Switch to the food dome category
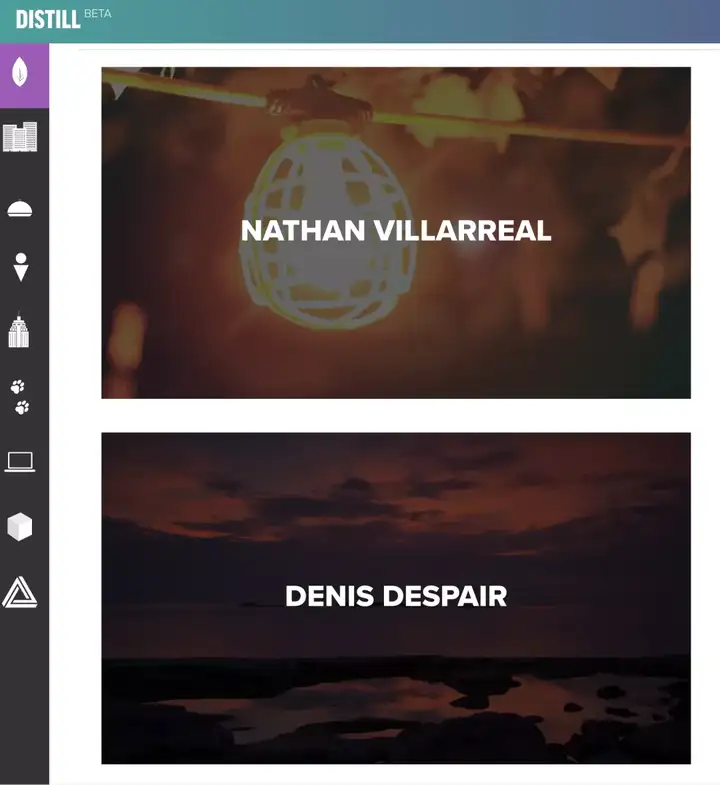720x785 pixels. [x=20, y=208]
